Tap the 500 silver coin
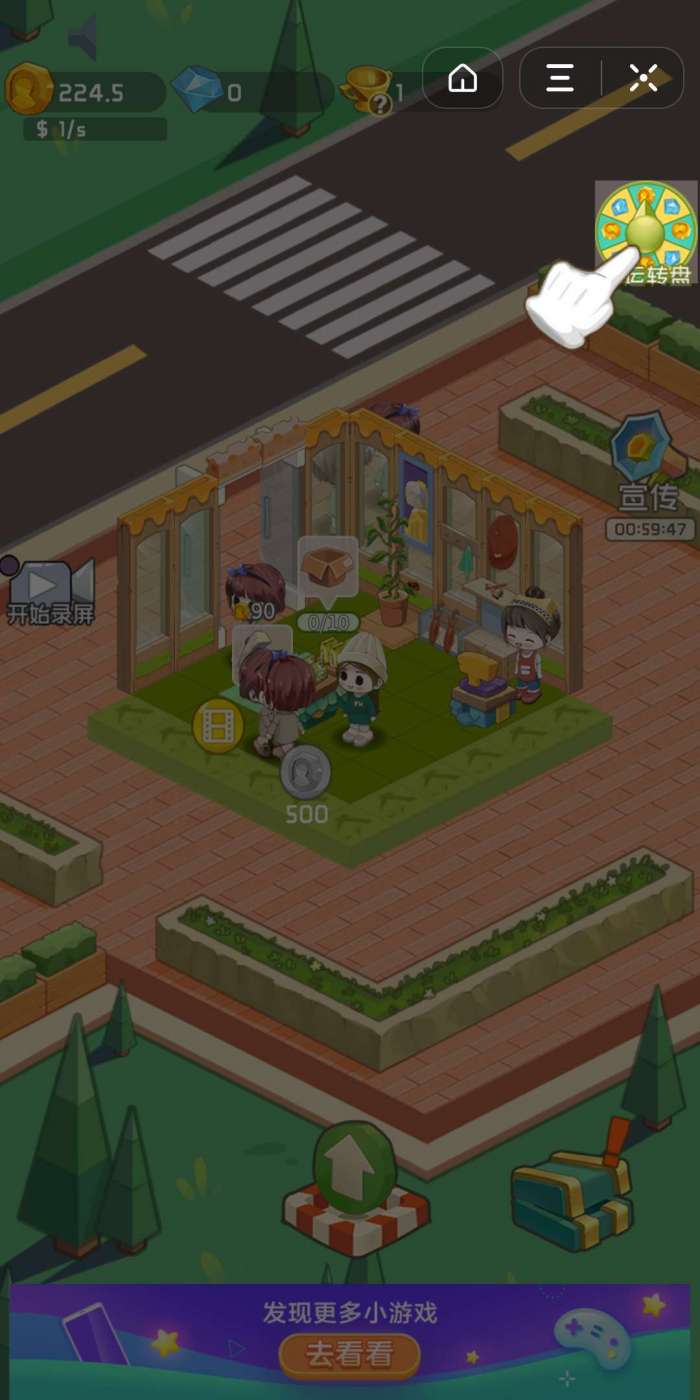Viewport: 700px width, 1400px height. coord(305,773)
